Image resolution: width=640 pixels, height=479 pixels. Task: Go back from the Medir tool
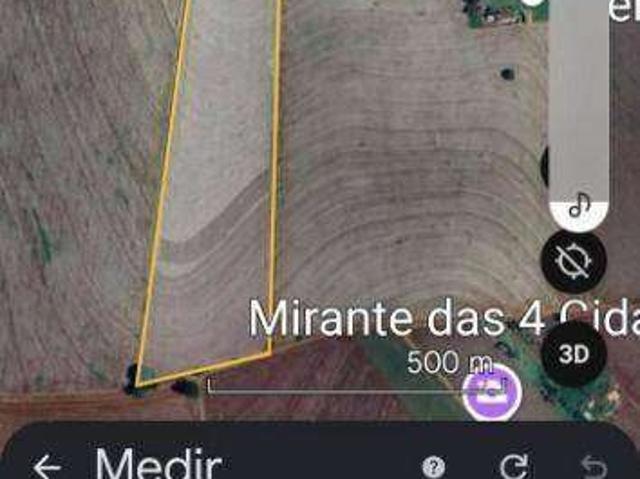click(47, 466)
